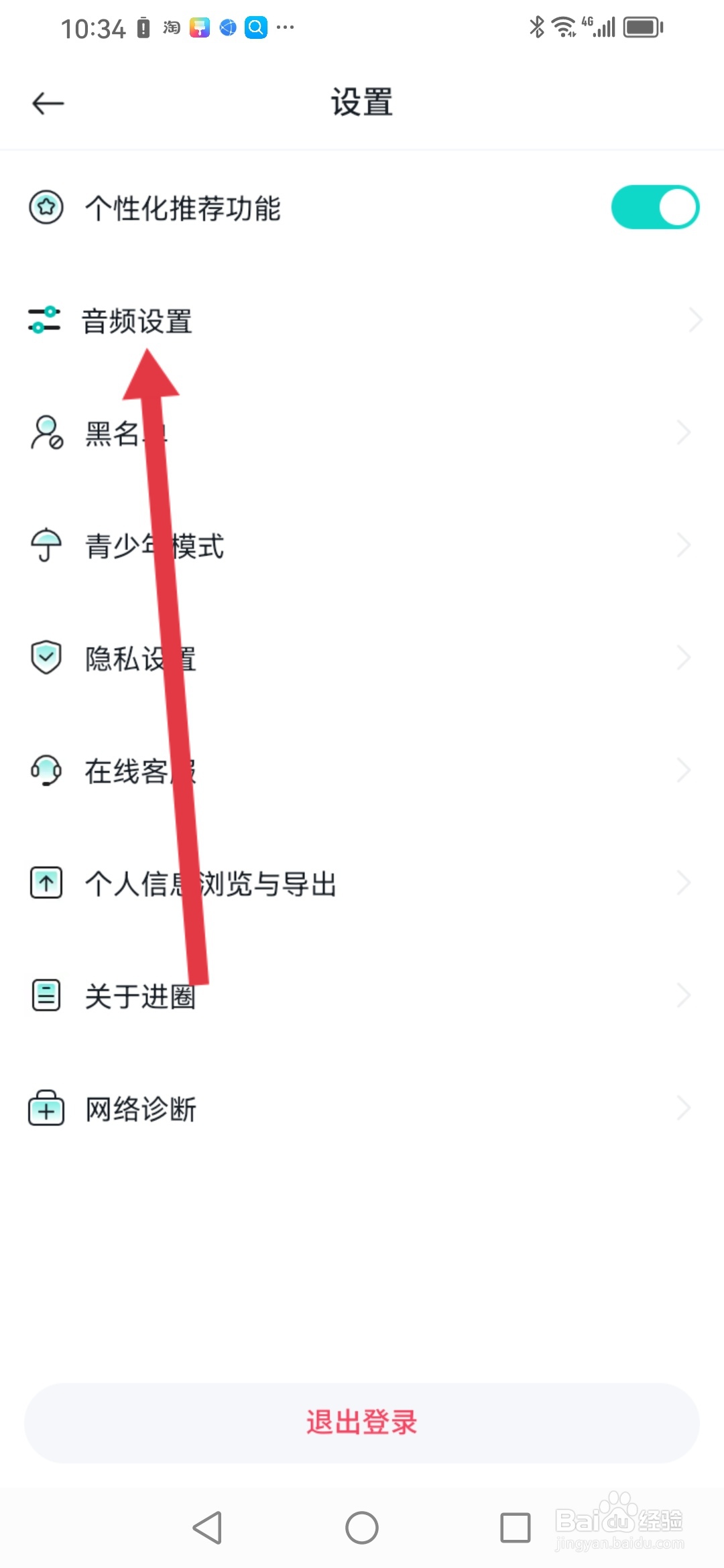Select the 个性化推荐功能 star icon
The width and height of the screenshot is (724, 1568).
[44, 208]
